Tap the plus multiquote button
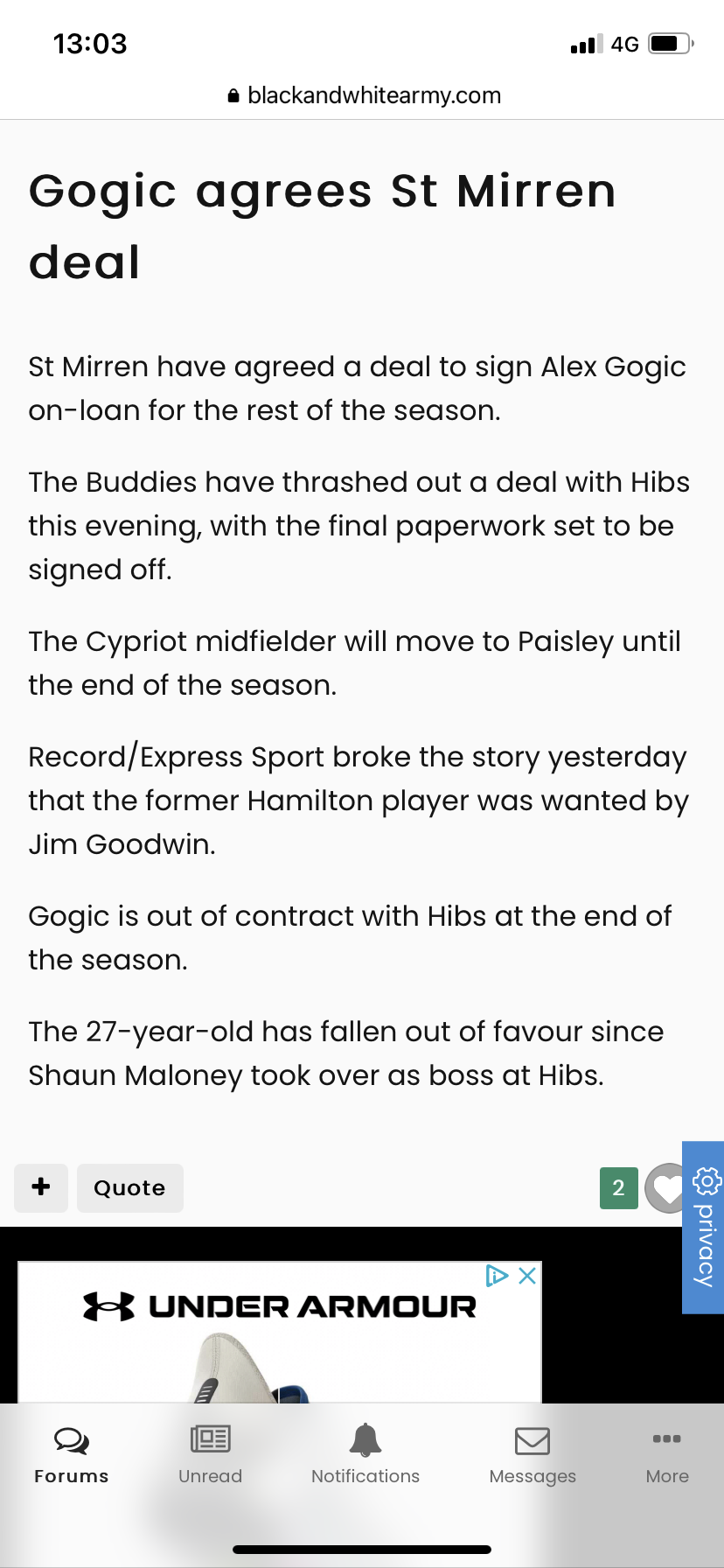Viewport: 724px width, 1568px height. pos(41,1187)
